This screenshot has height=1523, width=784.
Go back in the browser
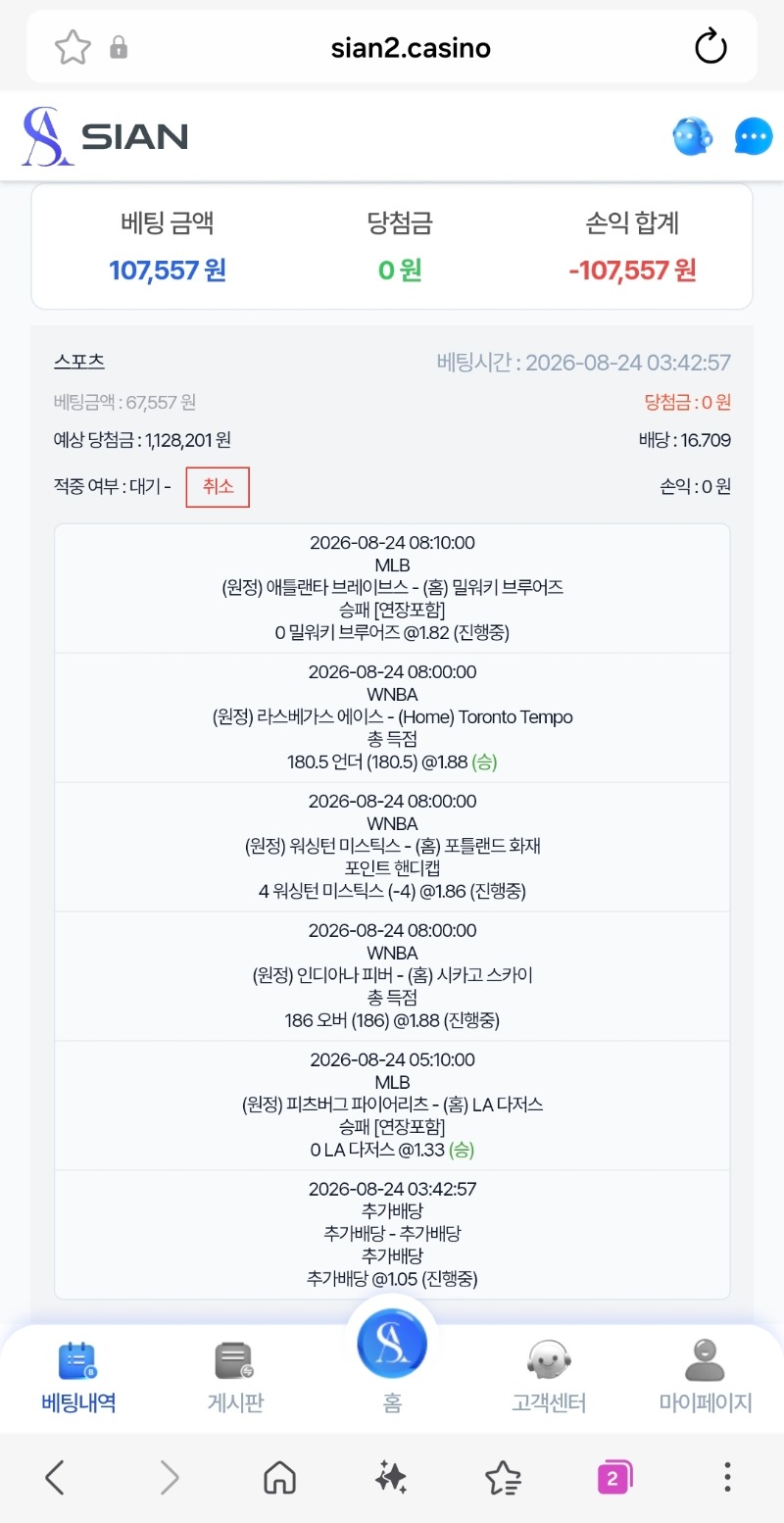[55, 1477]
